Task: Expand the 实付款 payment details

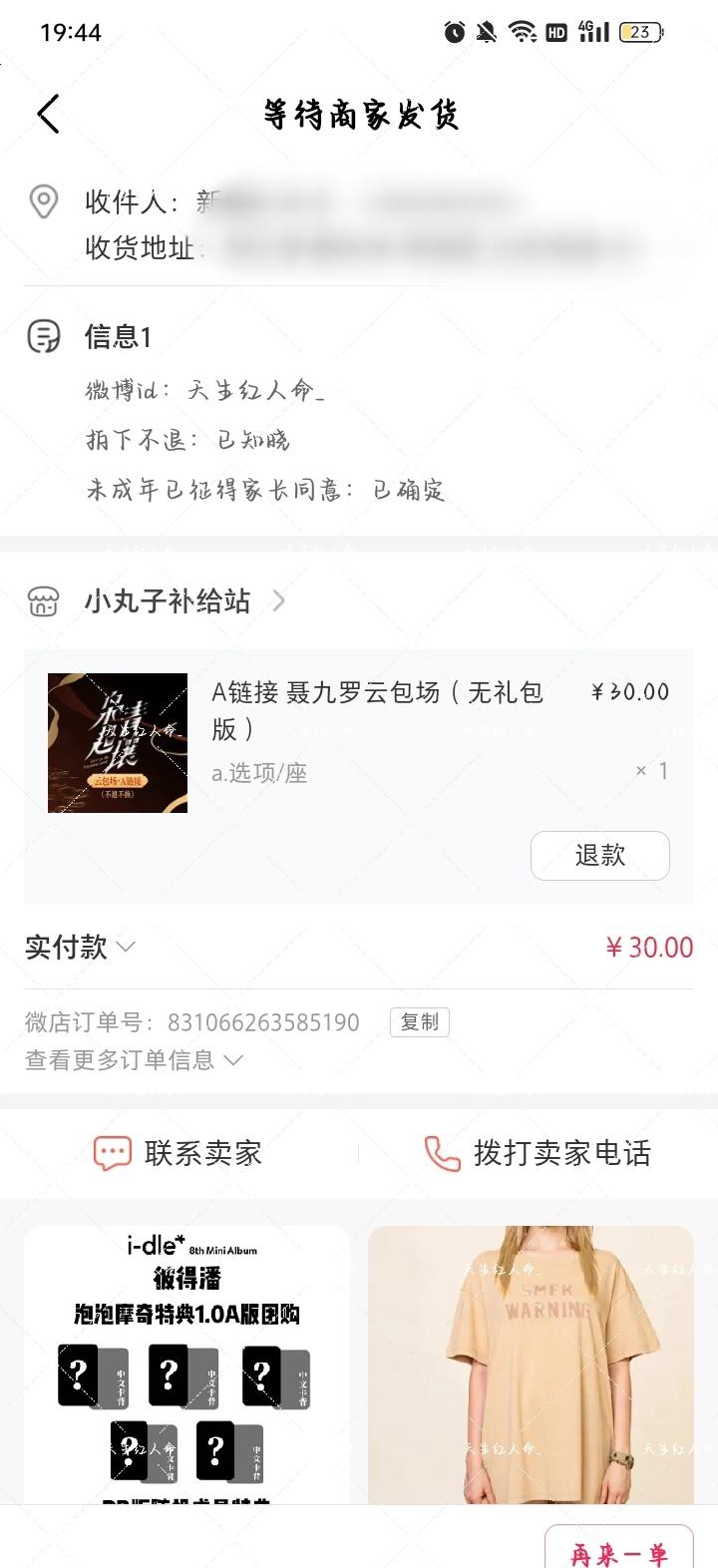Action: (80, 947)
